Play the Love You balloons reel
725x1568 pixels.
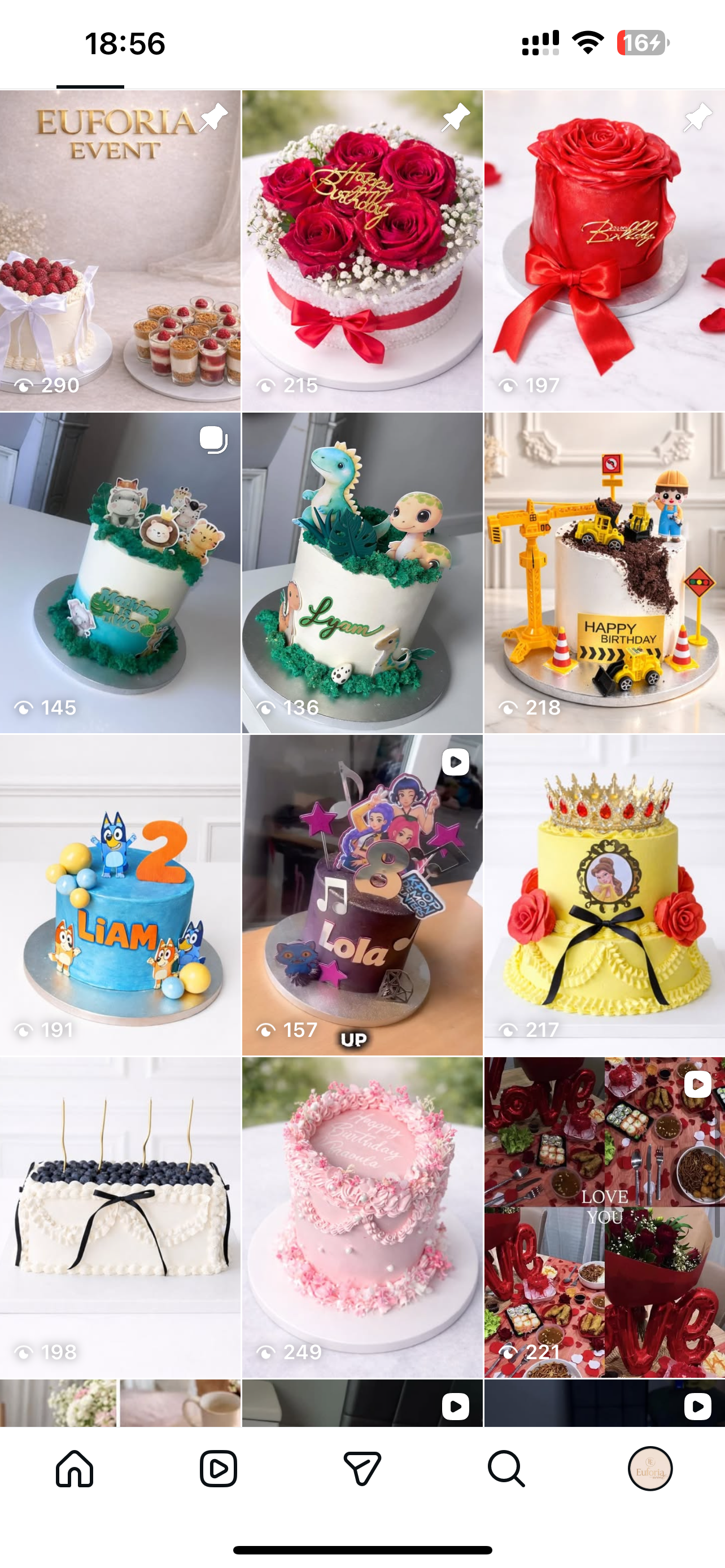[x=605, y=1217]
